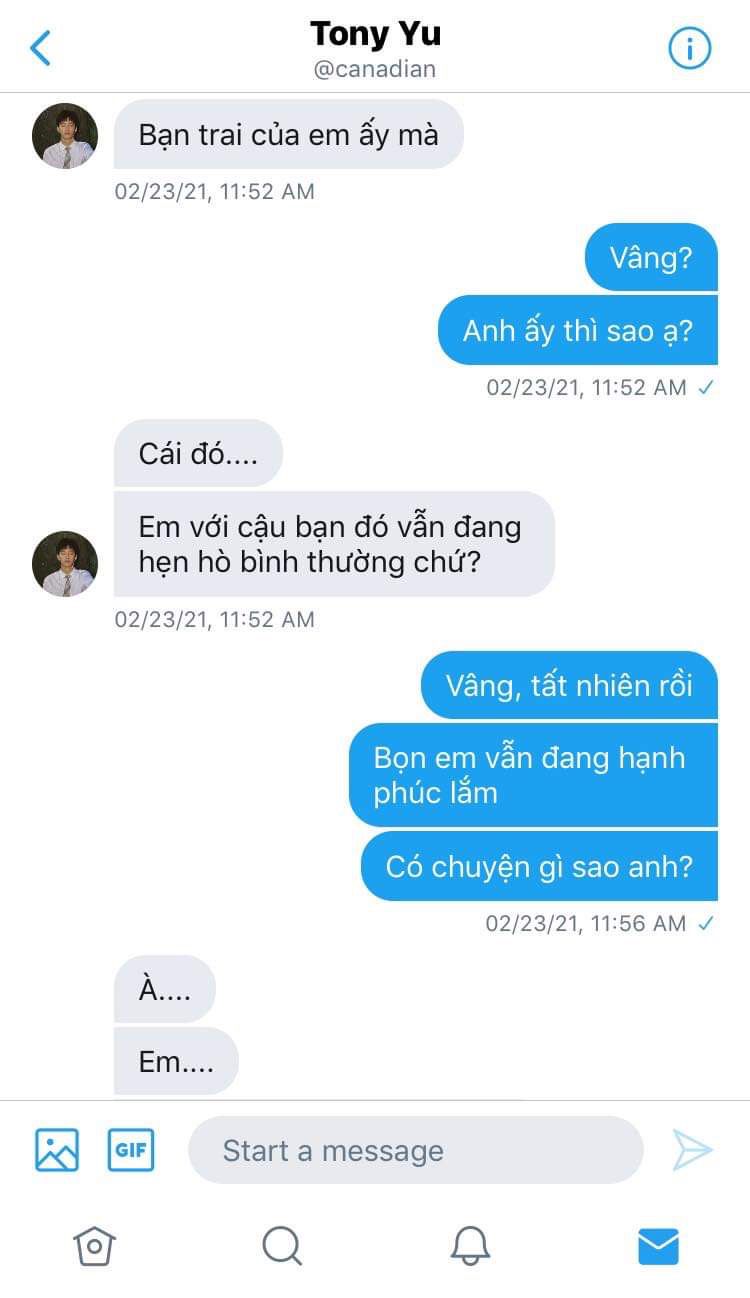Open Tony Yu's profile from header name

coord(375,35)
